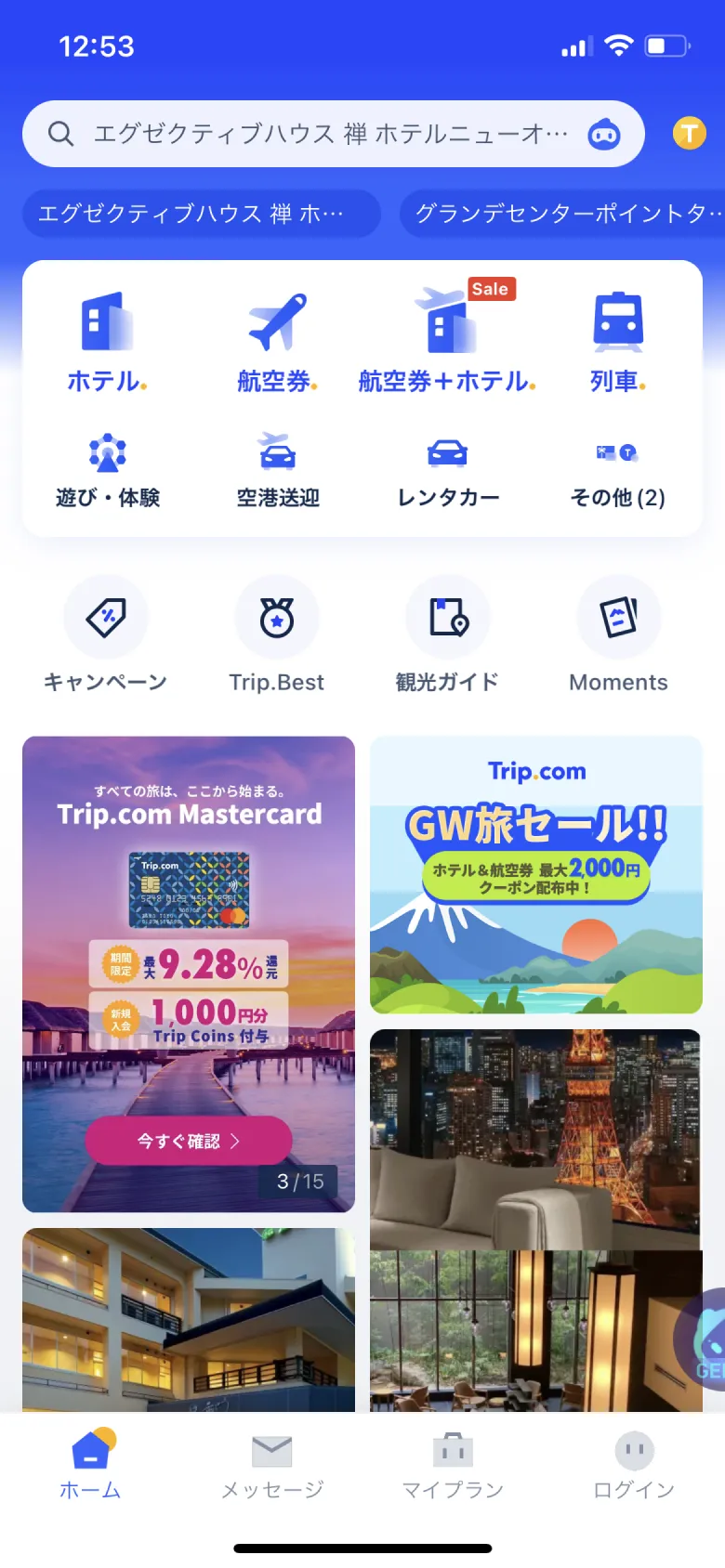Viewport: 725px width, 1568px height.
Task: Open 遊び・体験 activities icon
Action: tap(106, 455)
